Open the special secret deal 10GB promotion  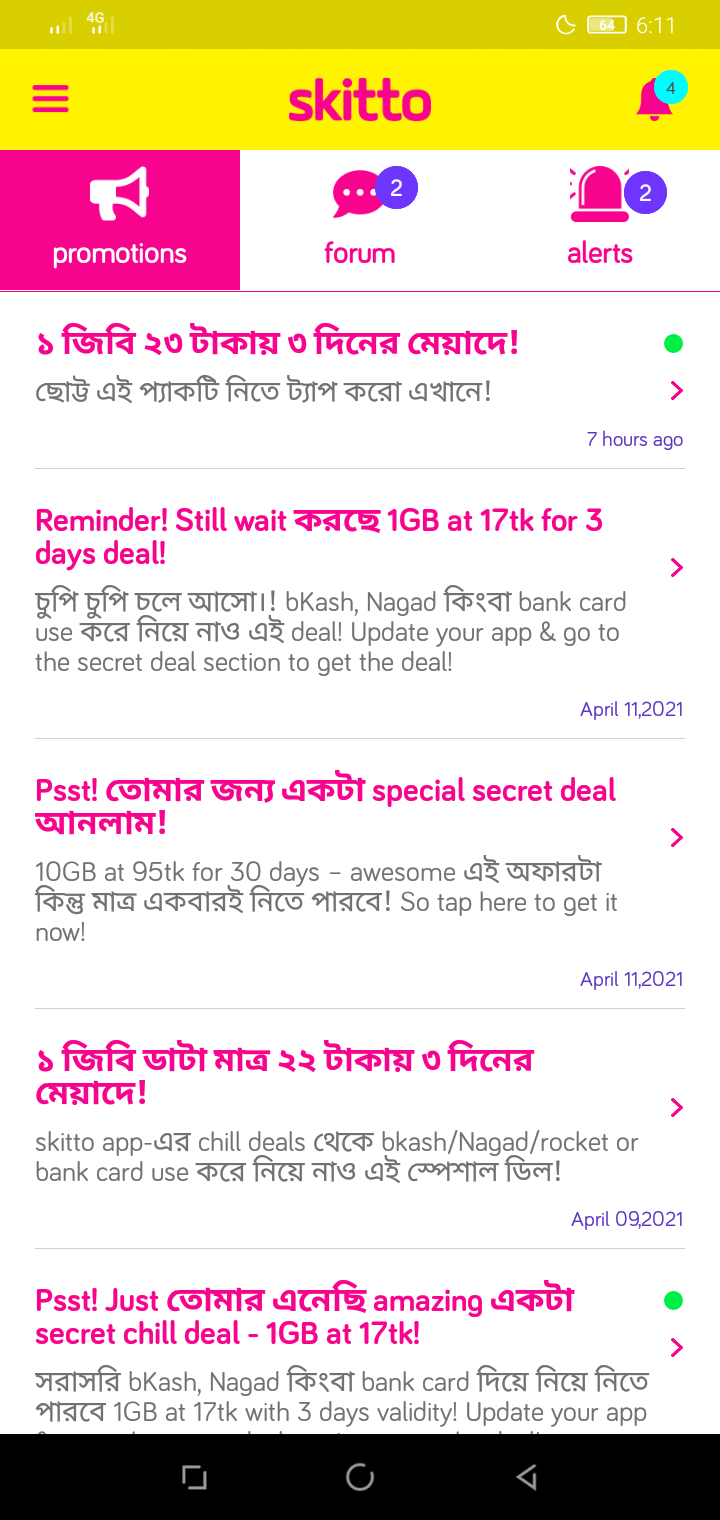point(340,860)
